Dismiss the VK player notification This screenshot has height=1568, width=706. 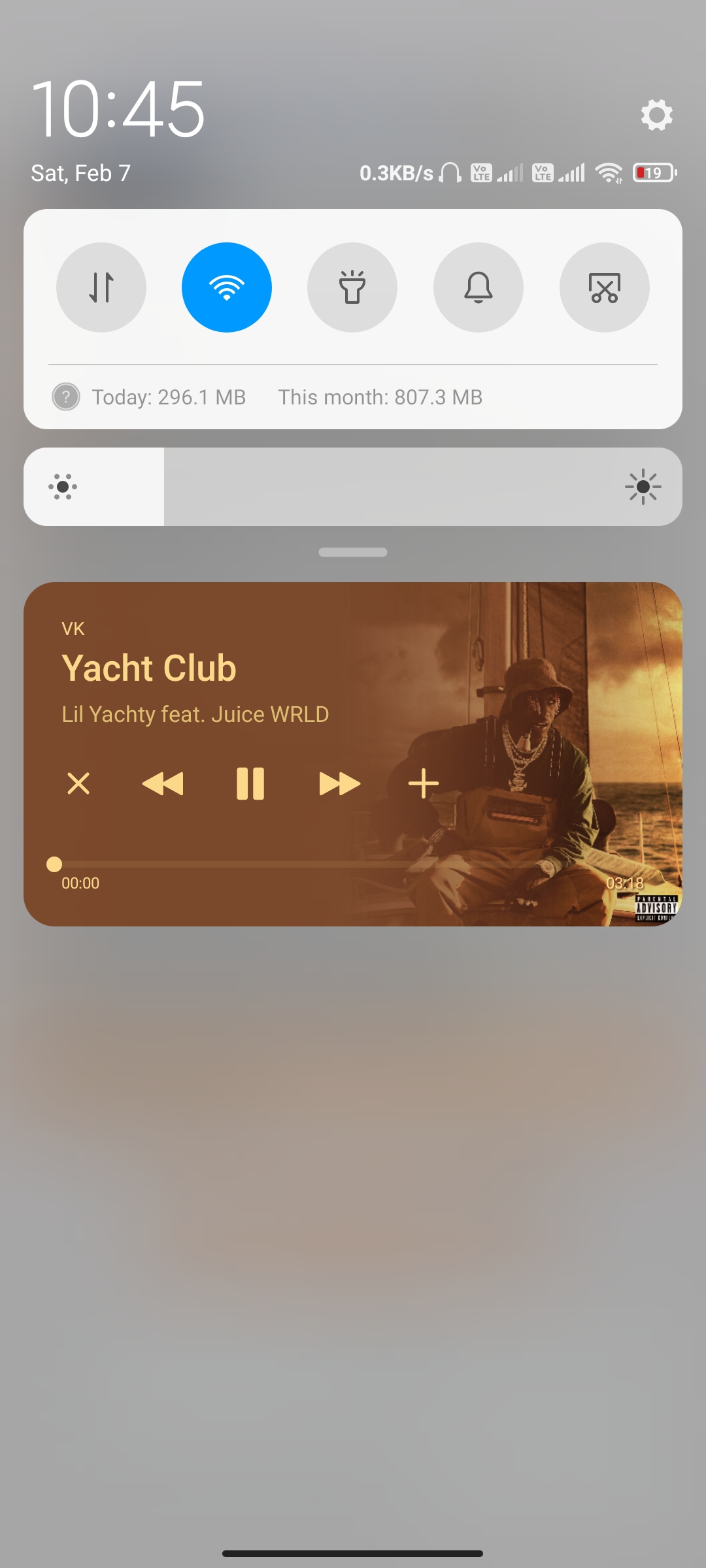[78, 783]
